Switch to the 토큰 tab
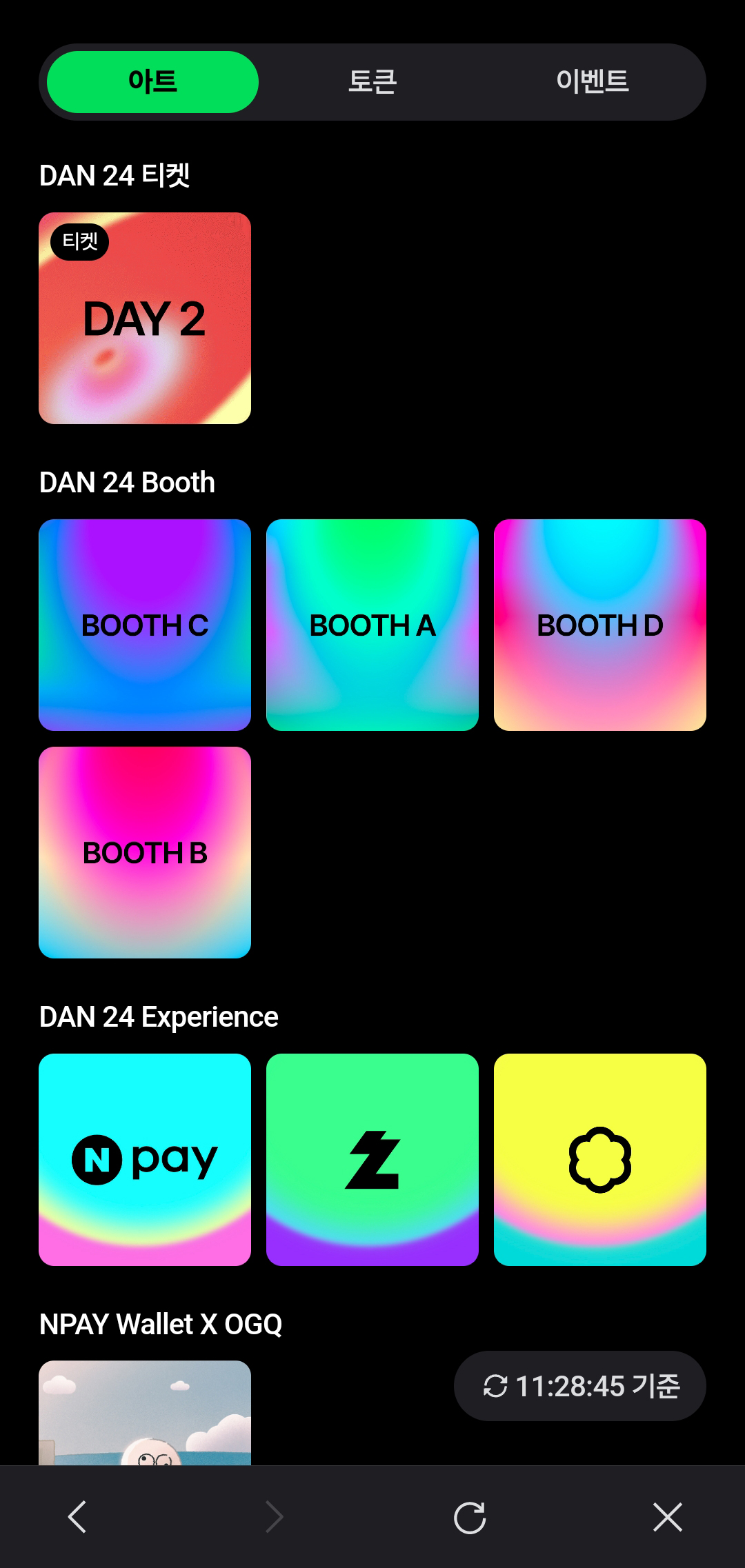This screenshot has width=745, height=1568. 372,82
